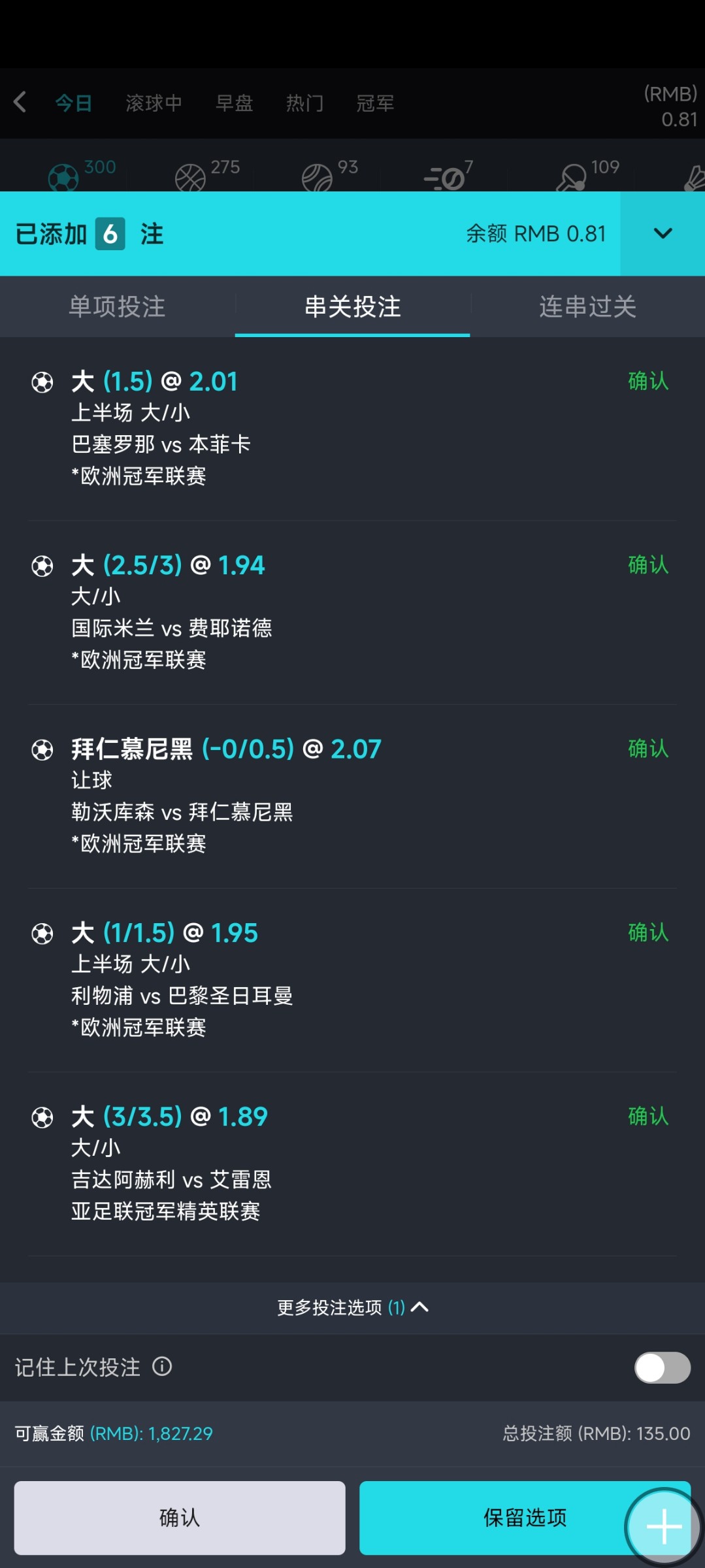Switch to 单项投注 tab
The width and height of the screenshot is (705, 1568).
(x=118, y=306)
